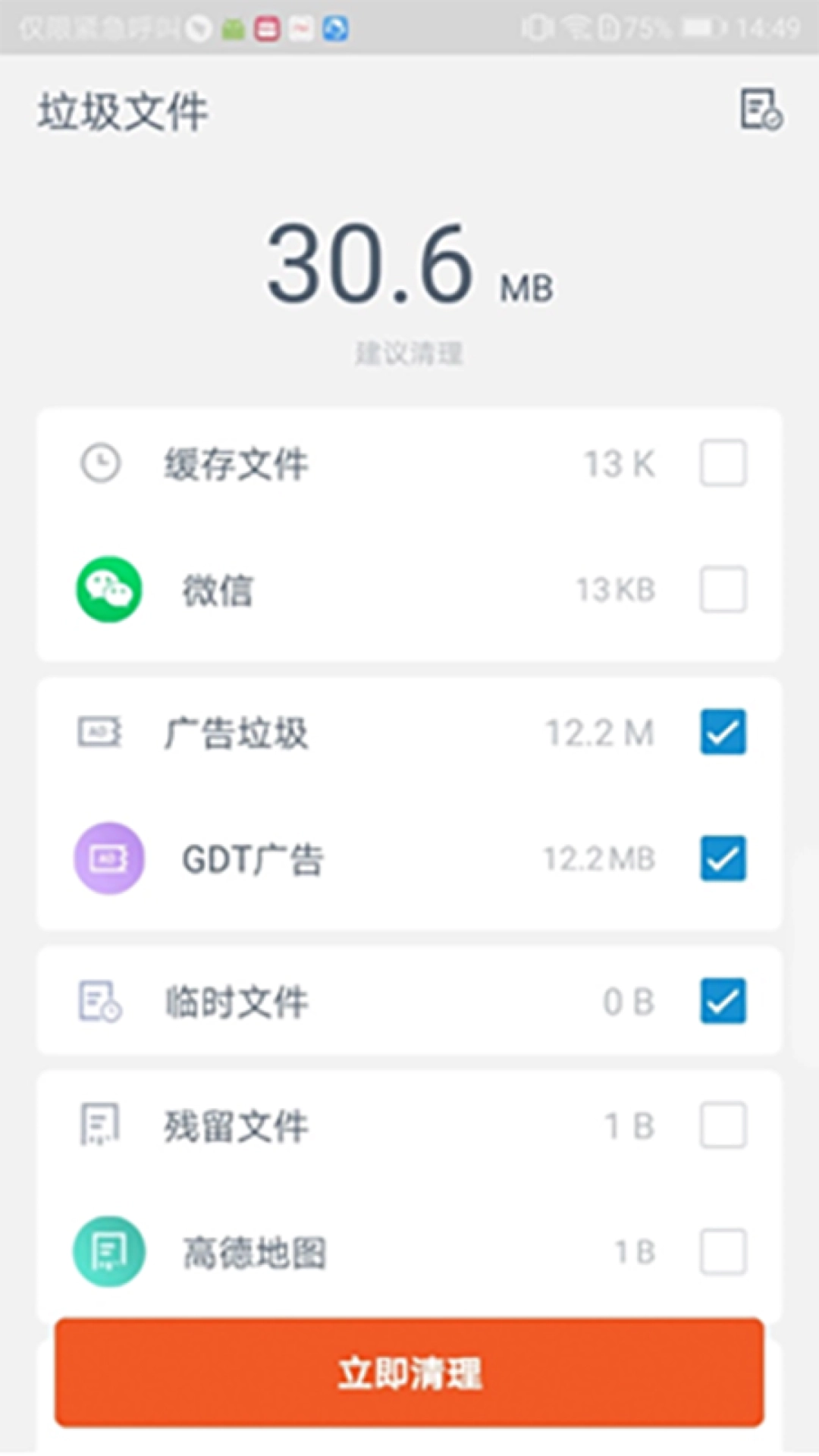Select the WeChat green icon
This screenshot has width=819, height=1456.
pos(108,590)
